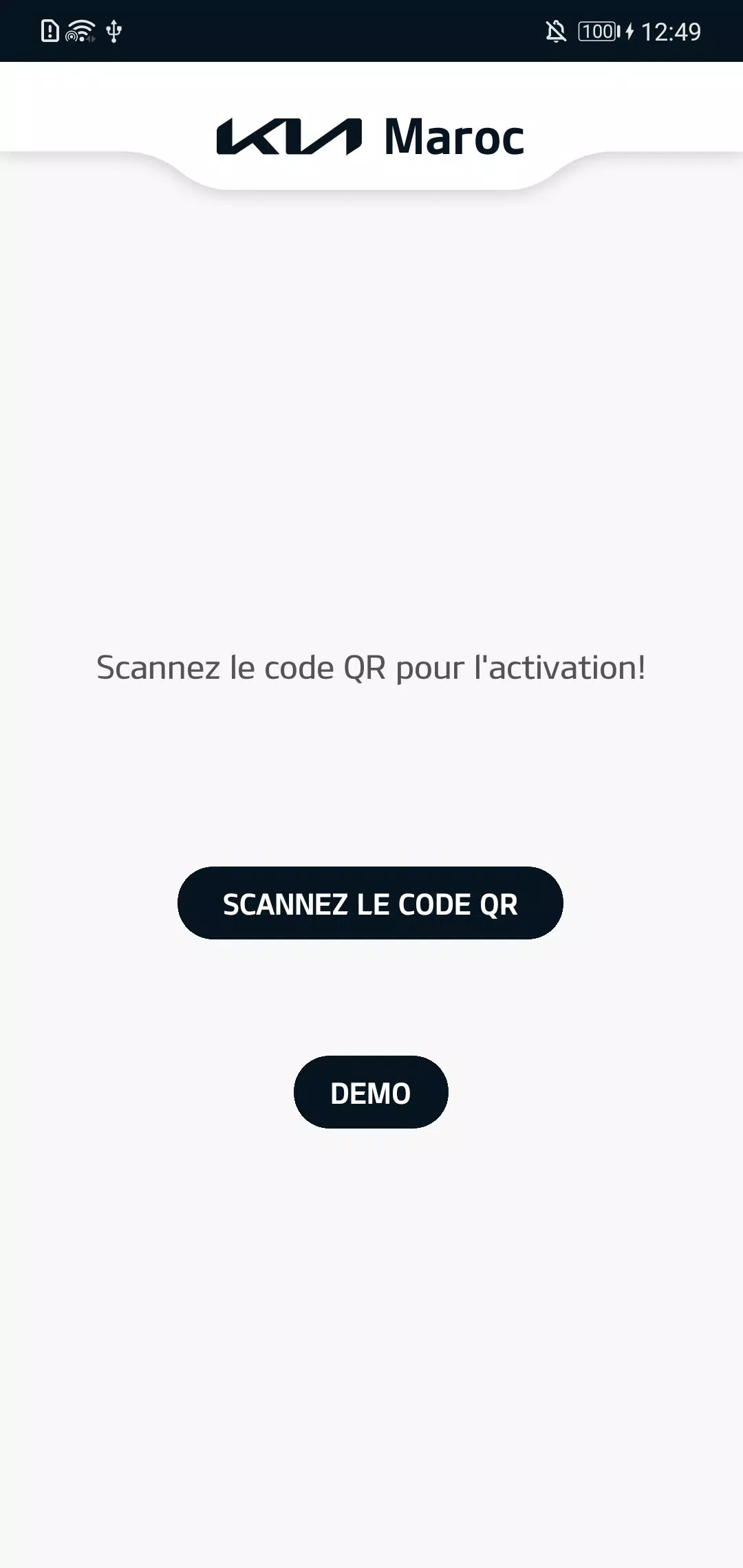Tap the SIM card alert icon
This screenshot has width=743, height=1568.
pos(48,31)
